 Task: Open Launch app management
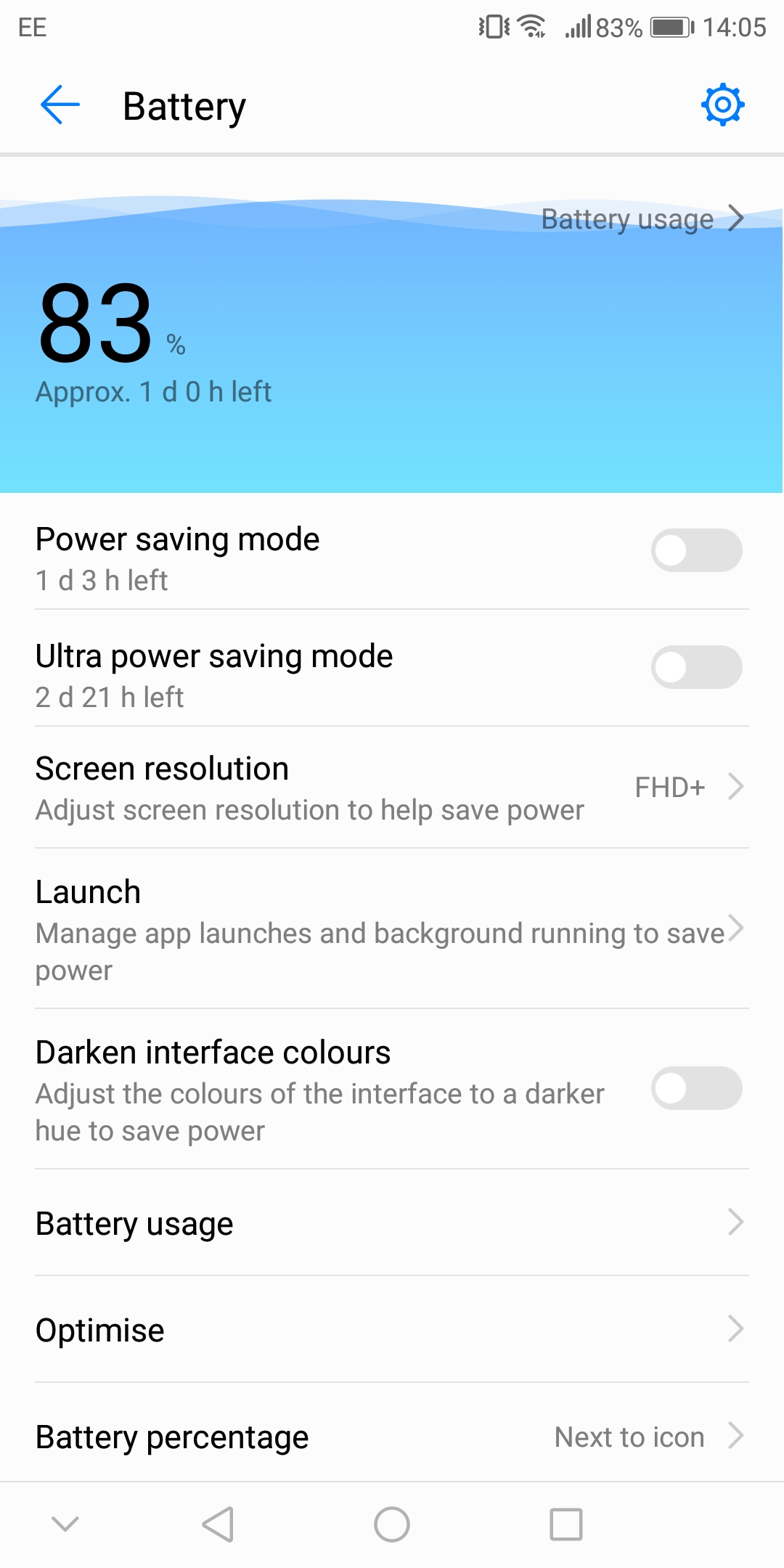pyautogui.click(x=392, y=929)
